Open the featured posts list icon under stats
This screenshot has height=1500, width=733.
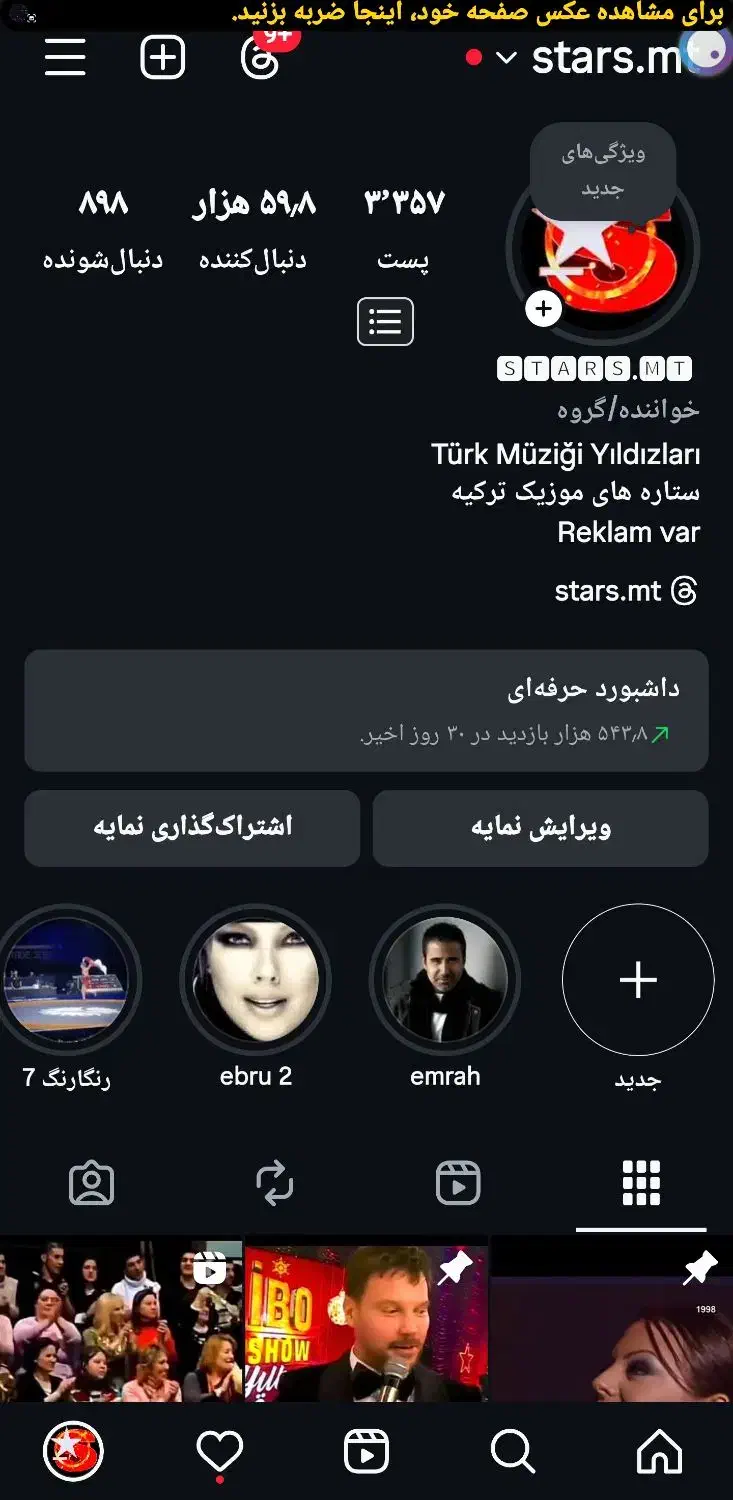385,321
